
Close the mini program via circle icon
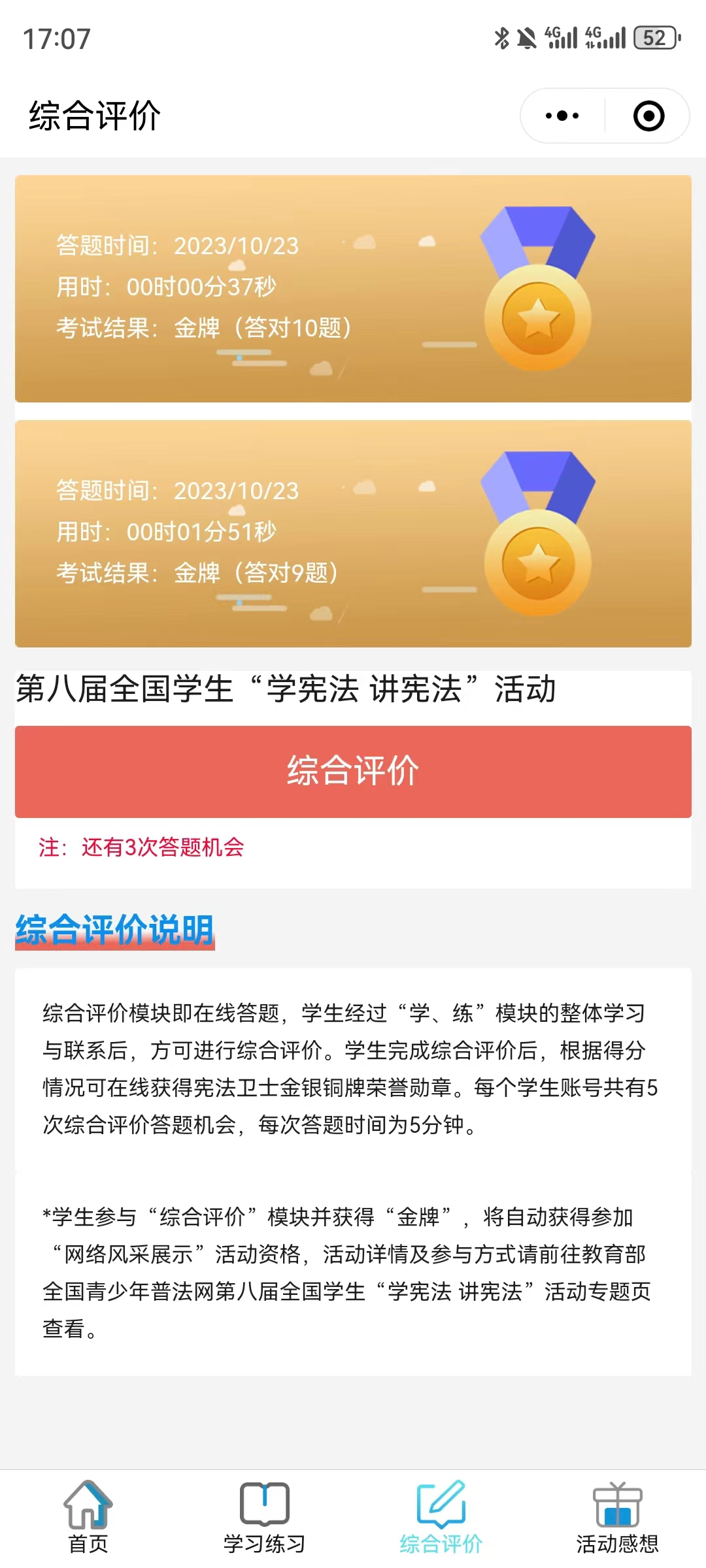[x=648, y=116]
